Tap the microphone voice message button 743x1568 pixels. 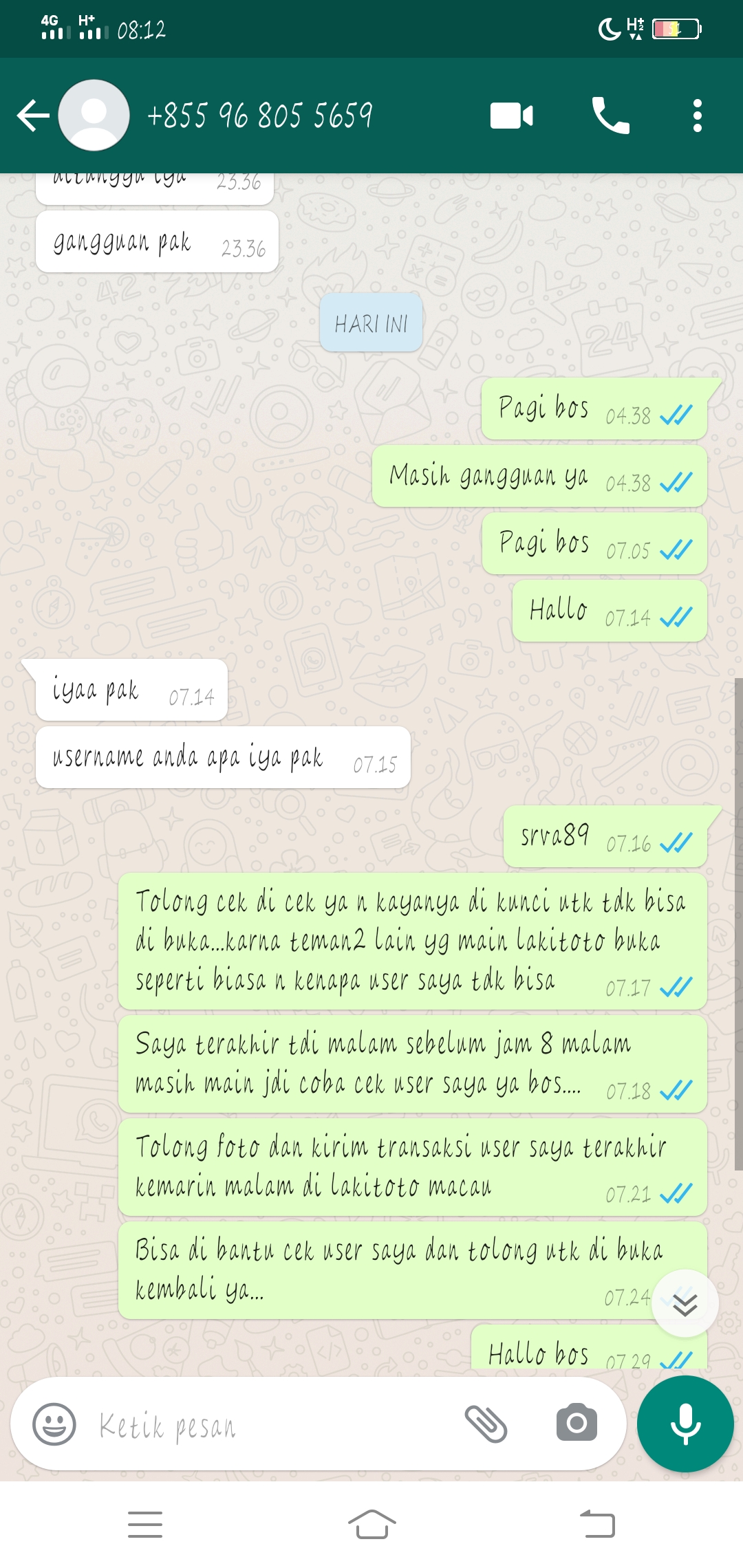coord(685,1424)
